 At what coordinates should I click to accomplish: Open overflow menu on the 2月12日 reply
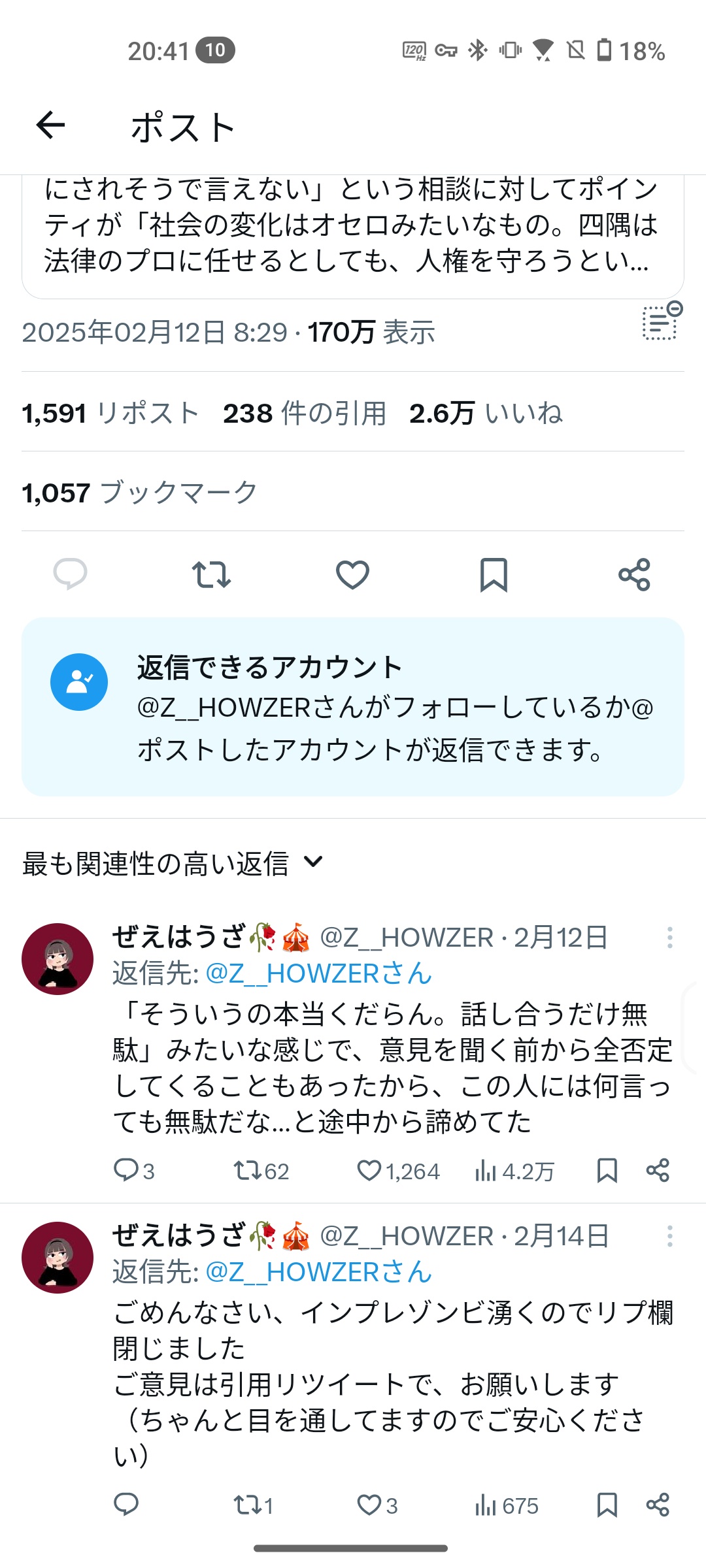pos(669,937)
